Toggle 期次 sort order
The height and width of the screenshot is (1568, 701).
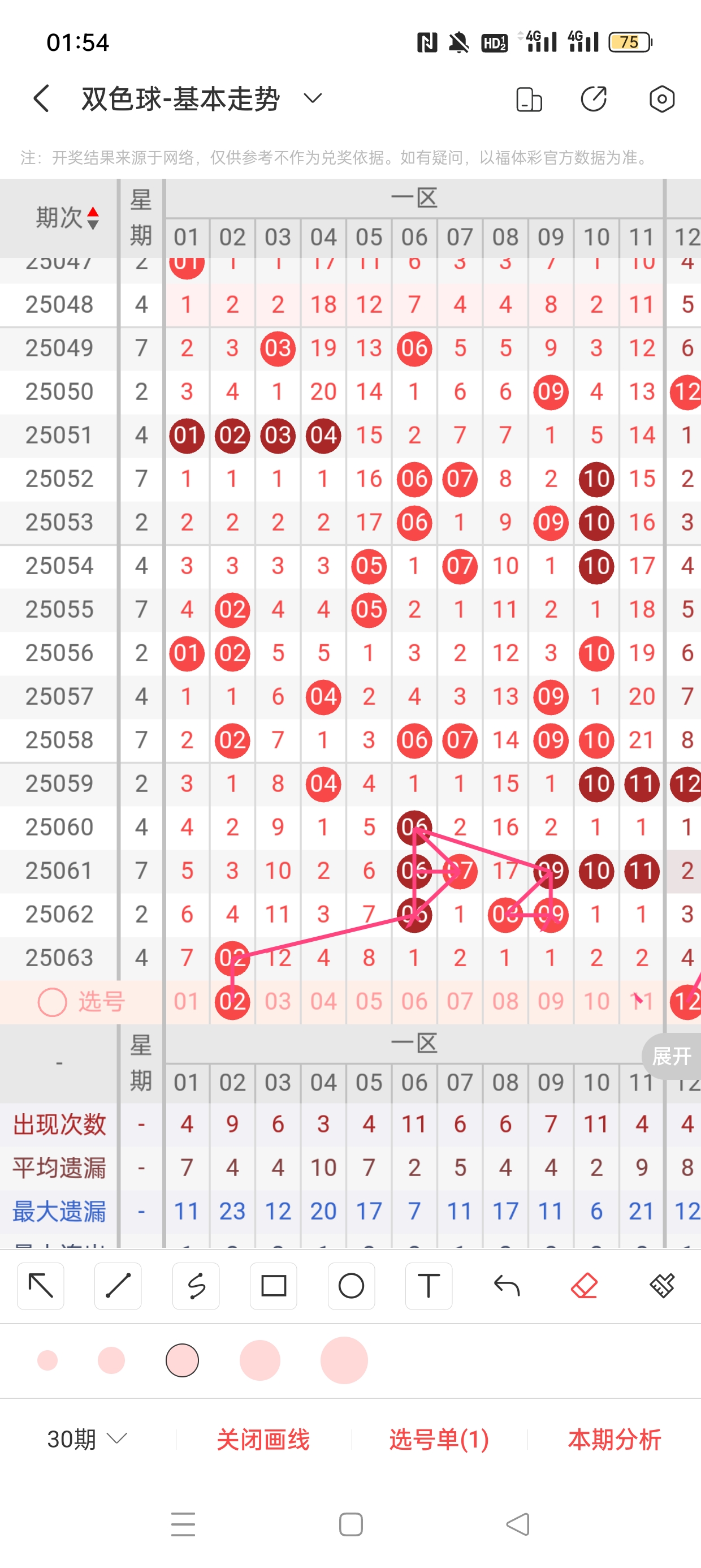[93, 217]
